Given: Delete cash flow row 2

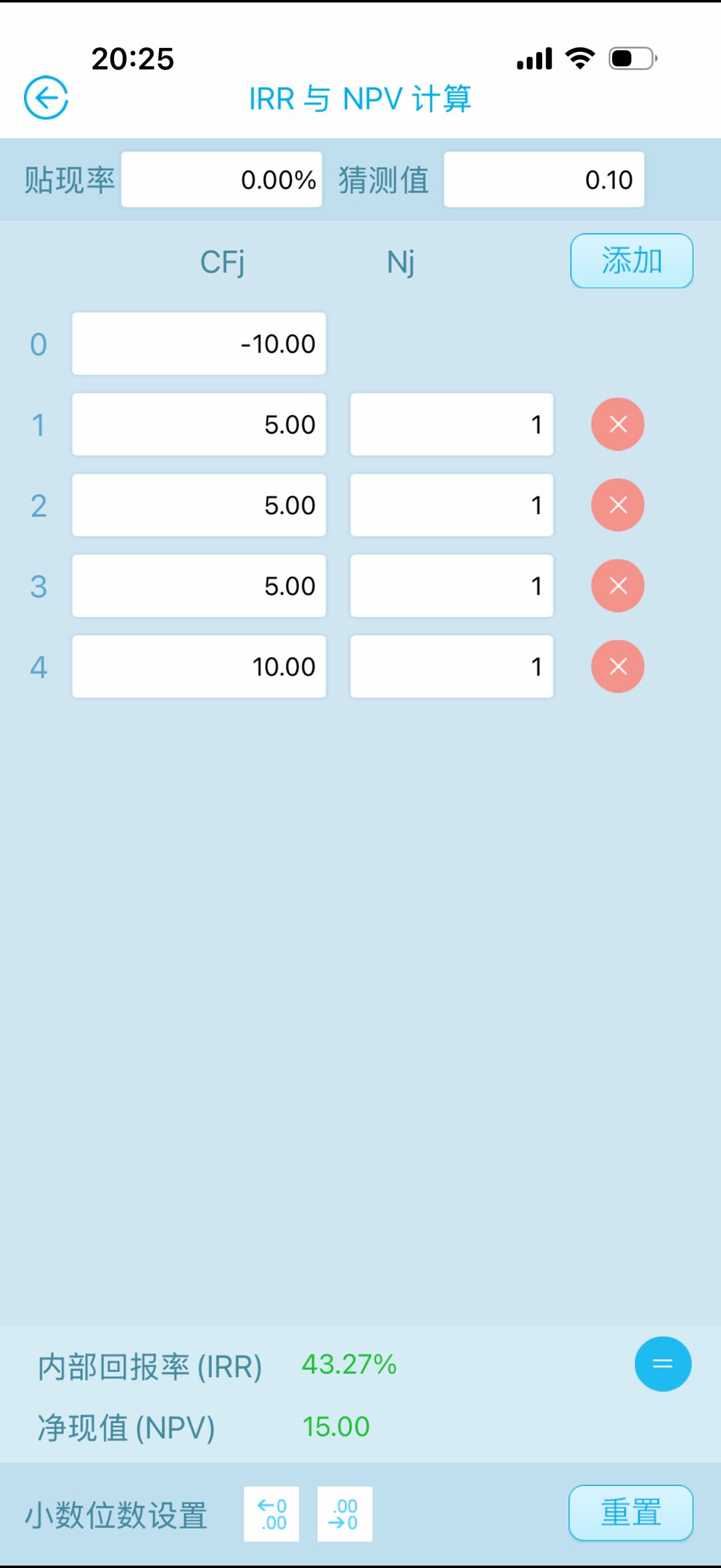Looking at the screenshot, I should 618,505.
